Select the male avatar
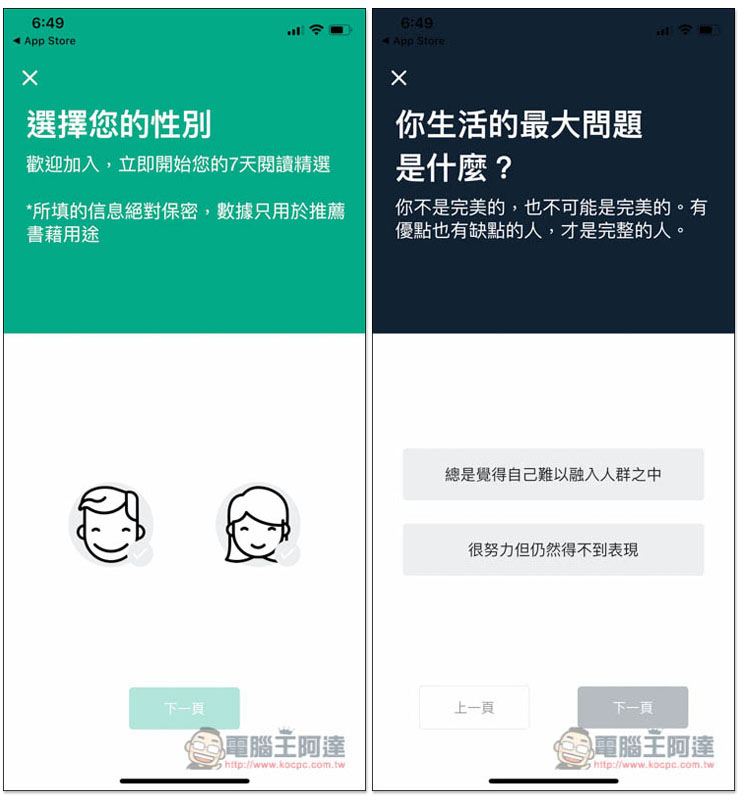 (110, 525)
